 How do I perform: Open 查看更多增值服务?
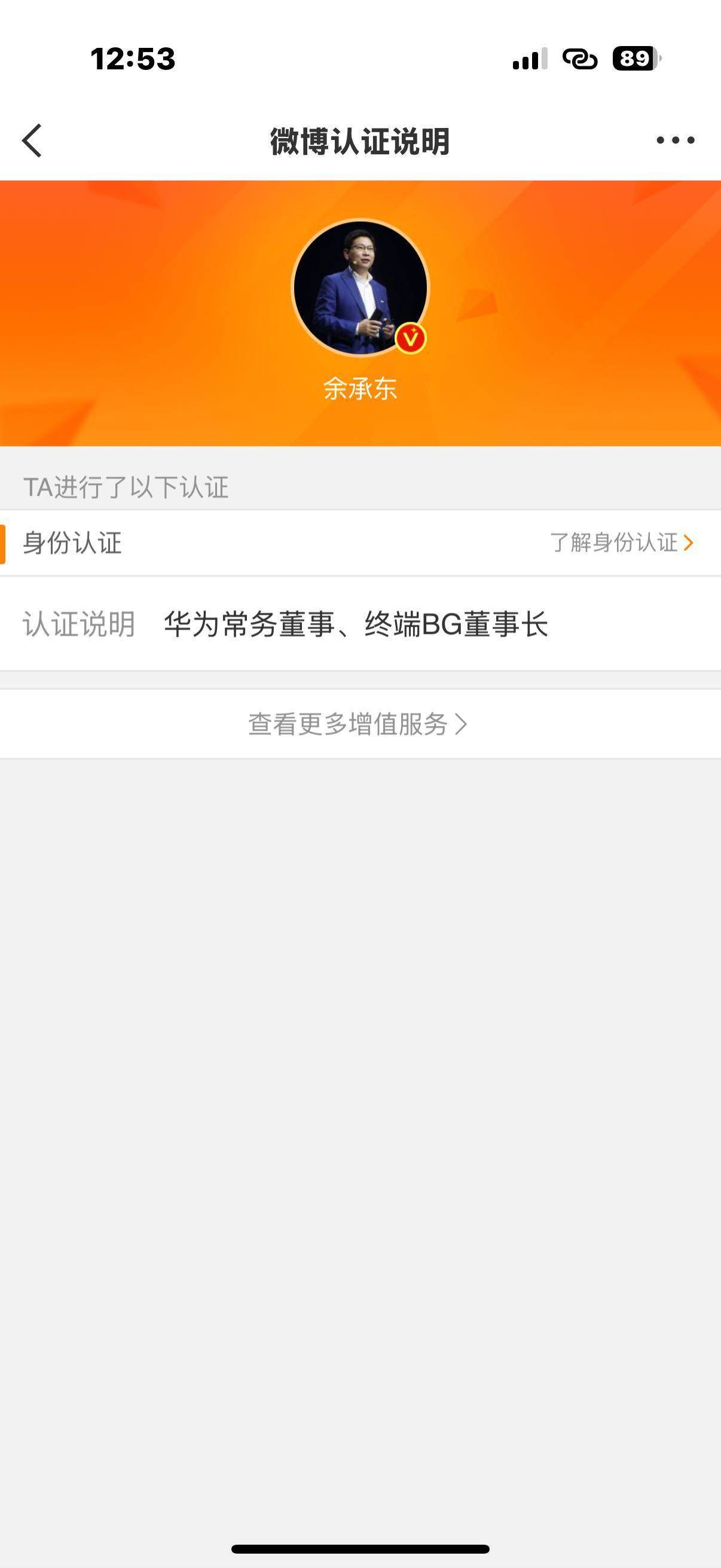(x=358, y=724)
